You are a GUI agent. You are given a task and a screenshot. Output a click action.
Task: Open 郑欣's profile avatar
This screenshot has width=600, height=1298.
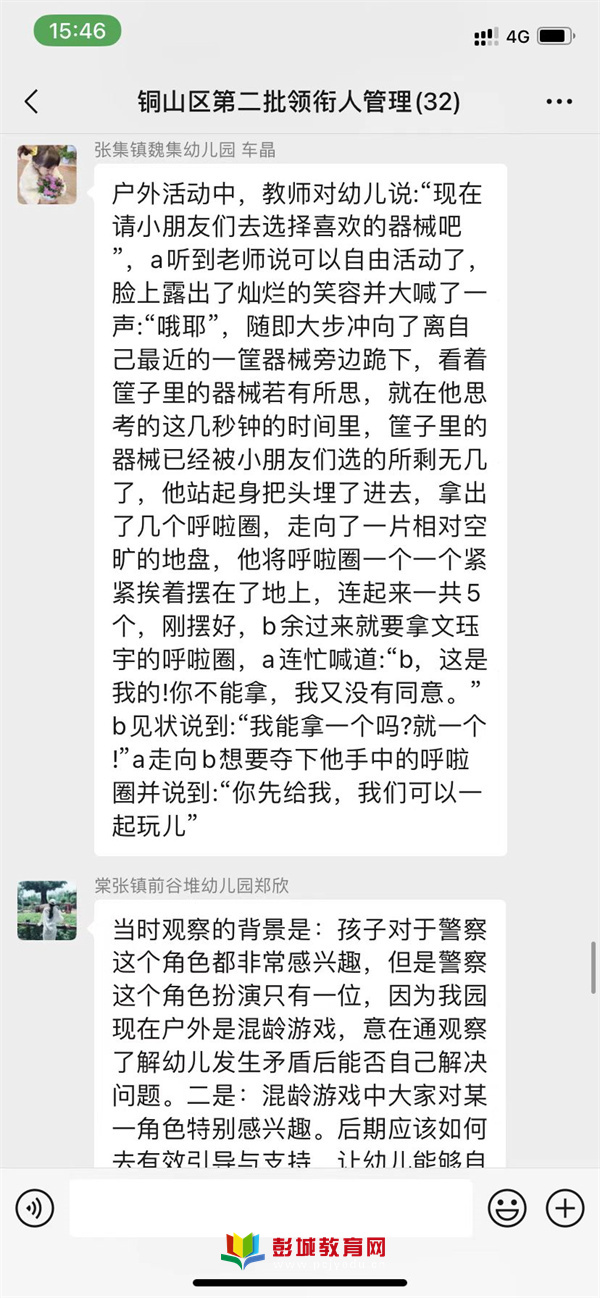[46, 910]
